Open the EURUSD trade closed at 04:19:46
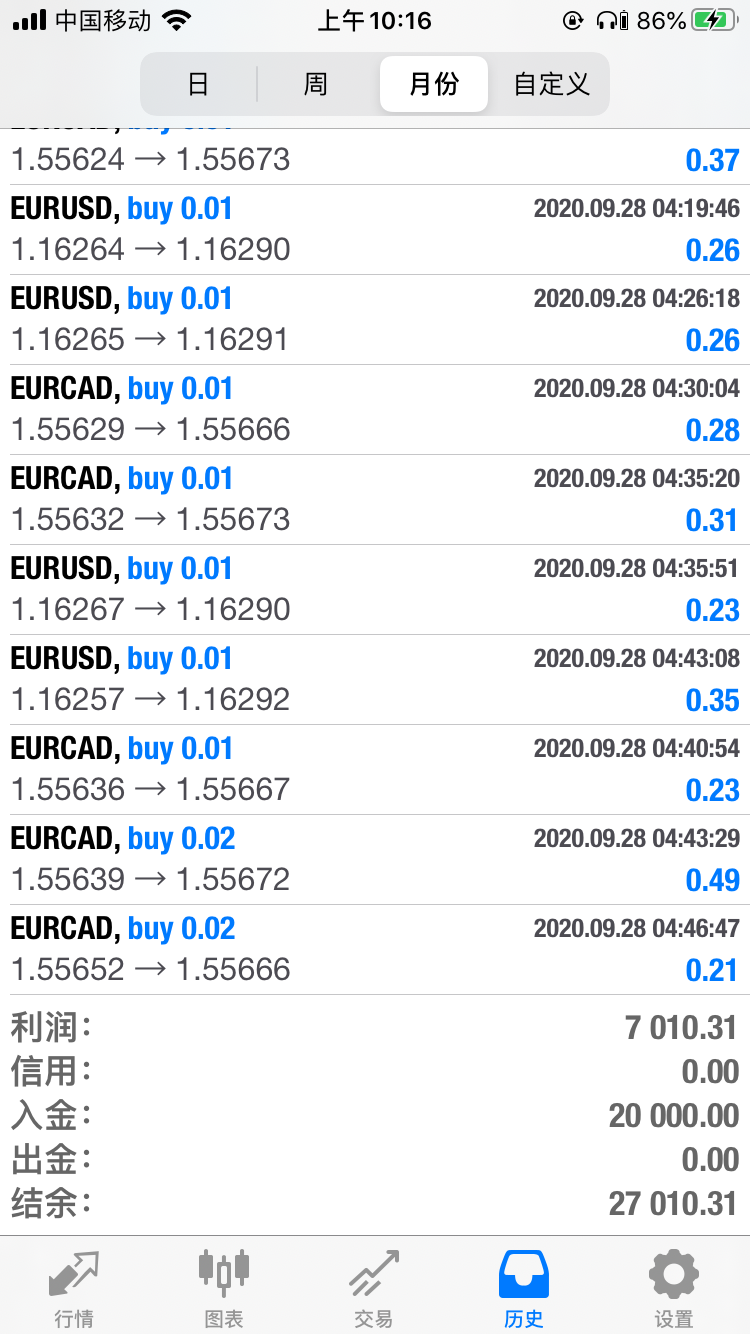This screenshot has height=1334, width=750. [375, 230]
